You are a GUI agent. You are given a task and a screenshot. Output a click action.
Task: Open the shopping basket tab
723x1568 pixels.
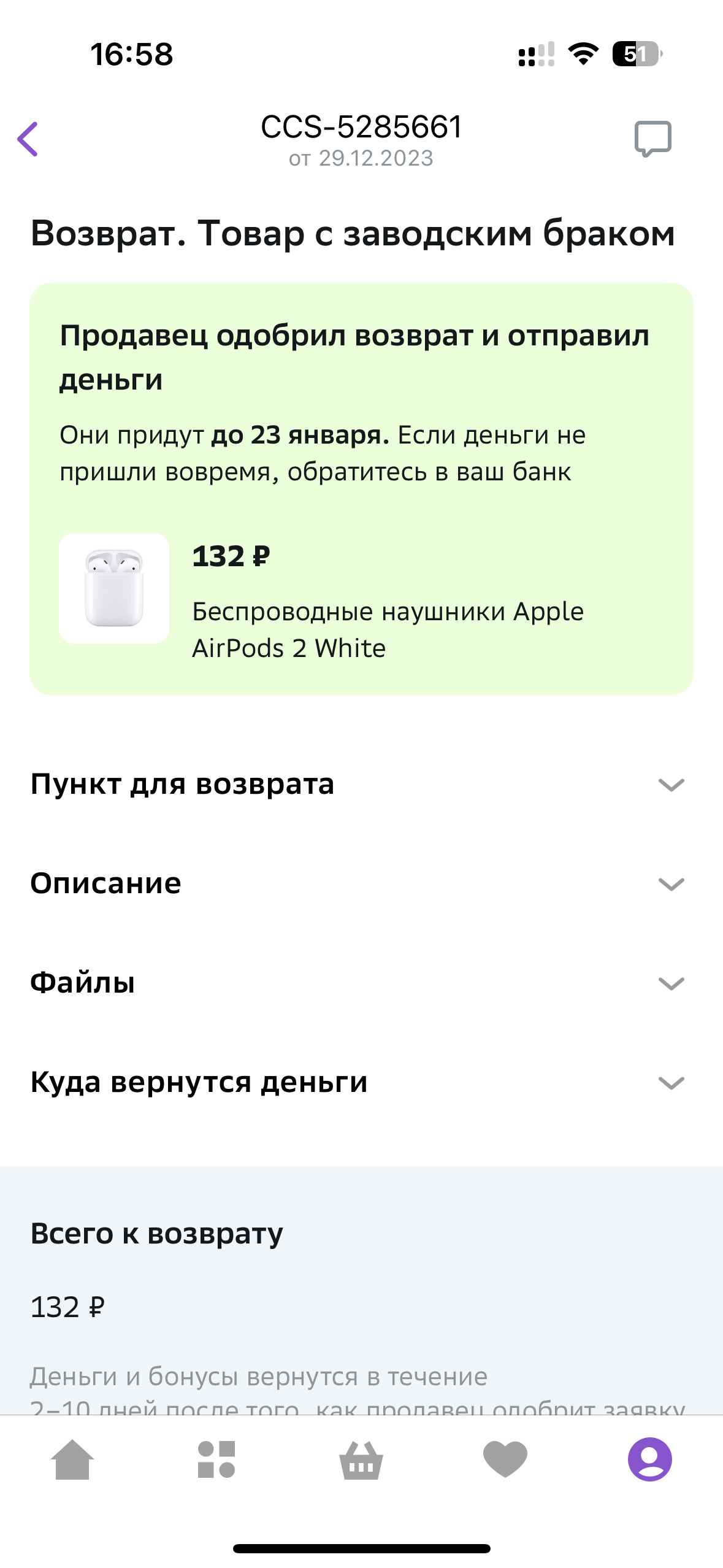pyautogui.click(x=361, y=1460)
